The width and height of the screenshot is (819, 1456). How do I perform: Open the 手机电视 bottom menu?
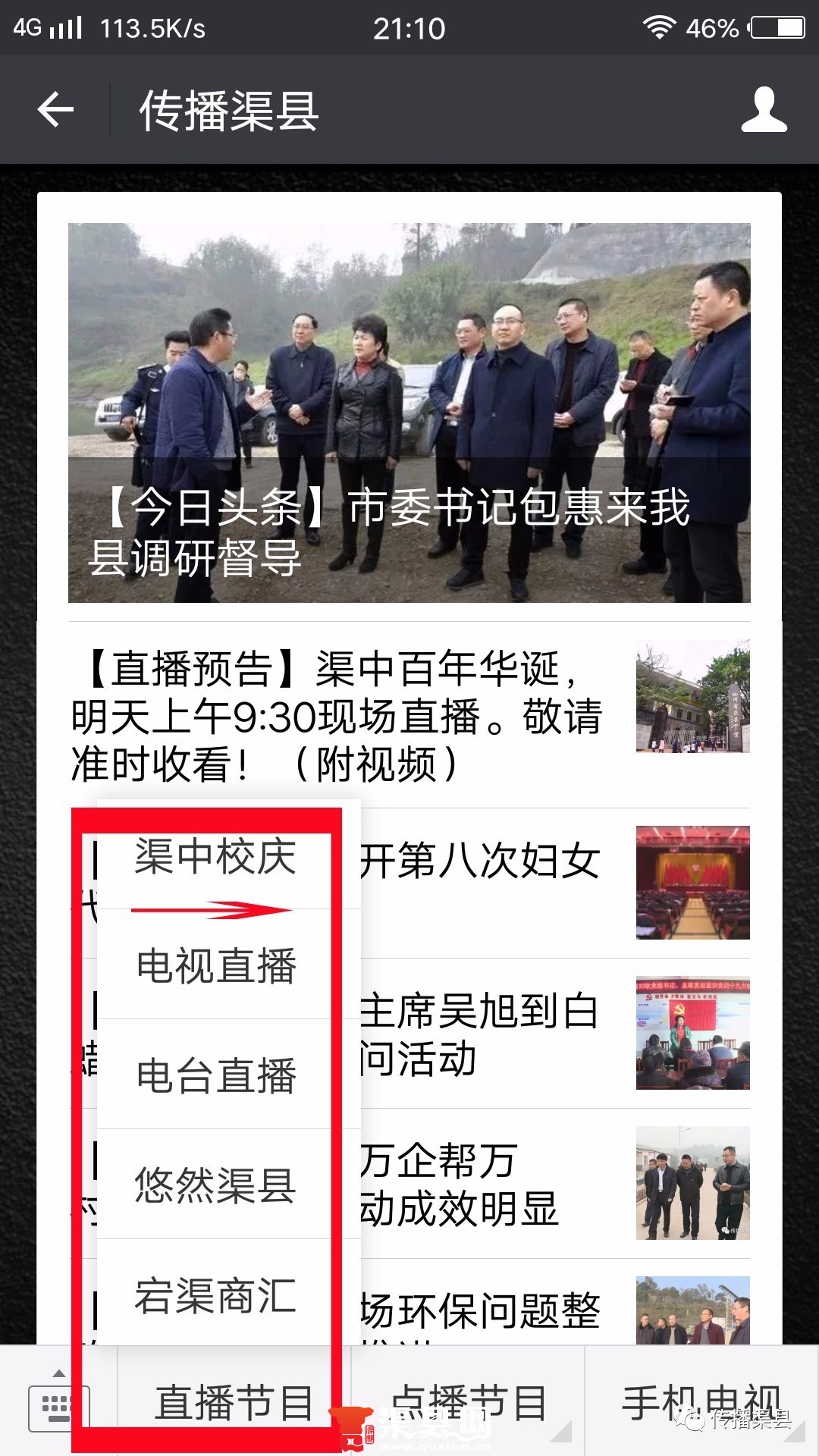[x=701, y=1401]
